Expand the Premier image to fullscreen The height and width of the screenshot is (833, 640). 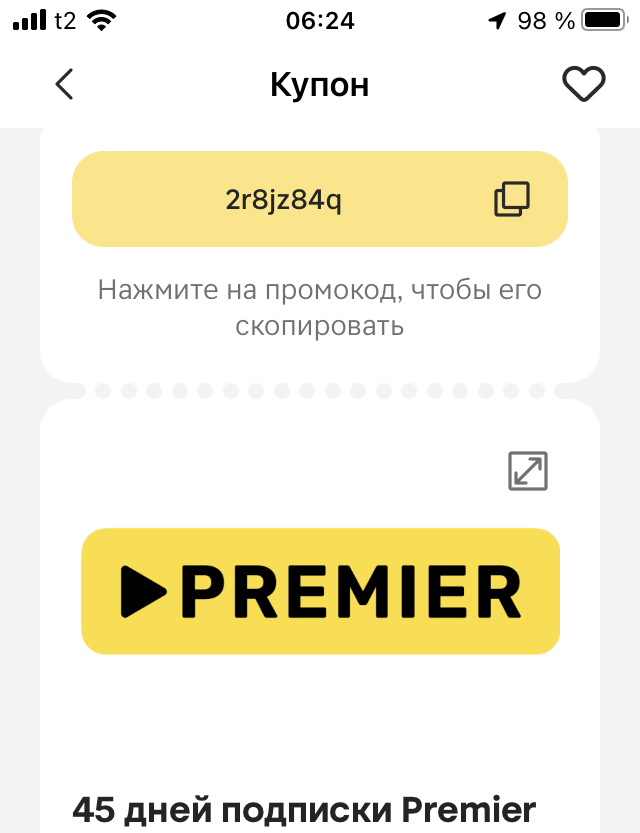pos(528,471)
